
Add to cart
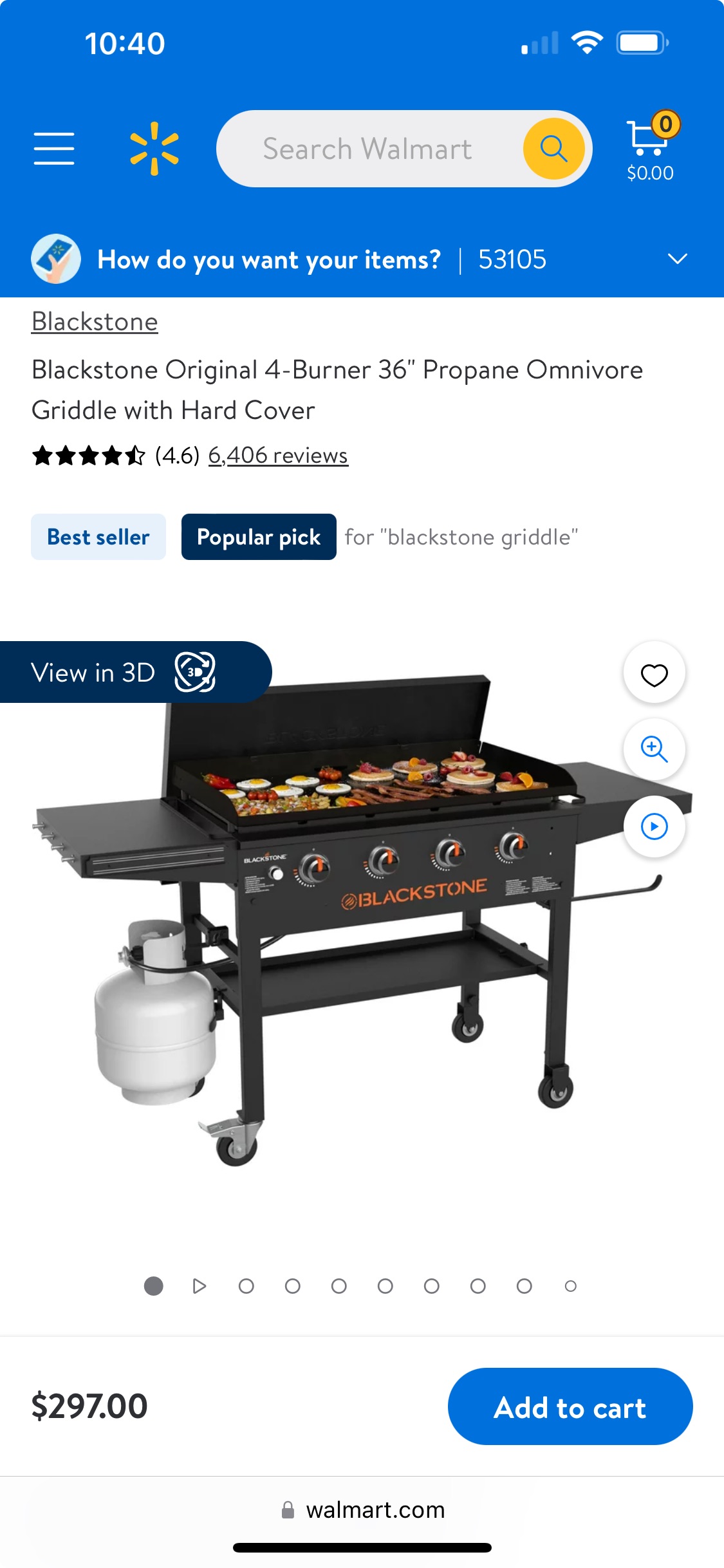[x=570, y=1406]
